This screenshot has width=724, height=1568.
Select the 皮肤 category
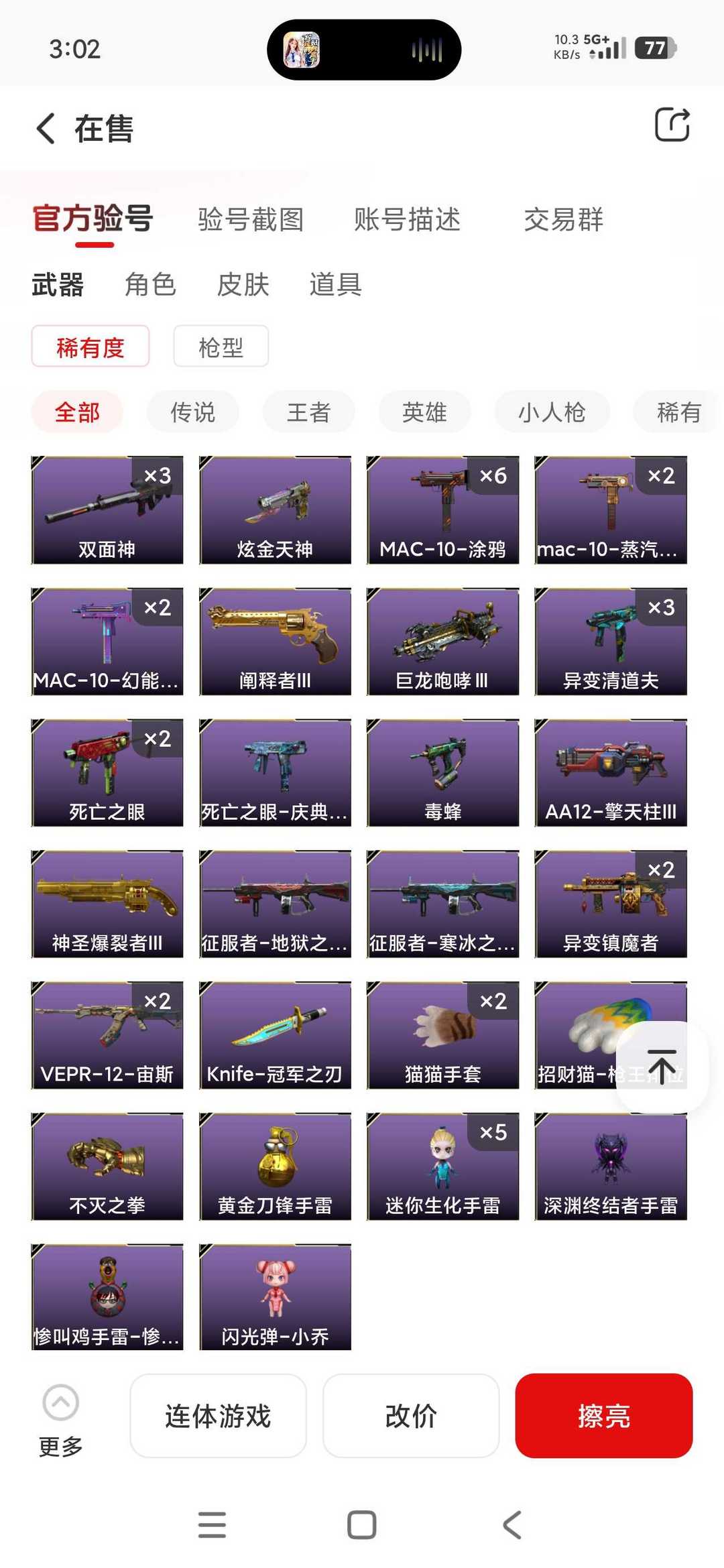click(x=243, y=284)
